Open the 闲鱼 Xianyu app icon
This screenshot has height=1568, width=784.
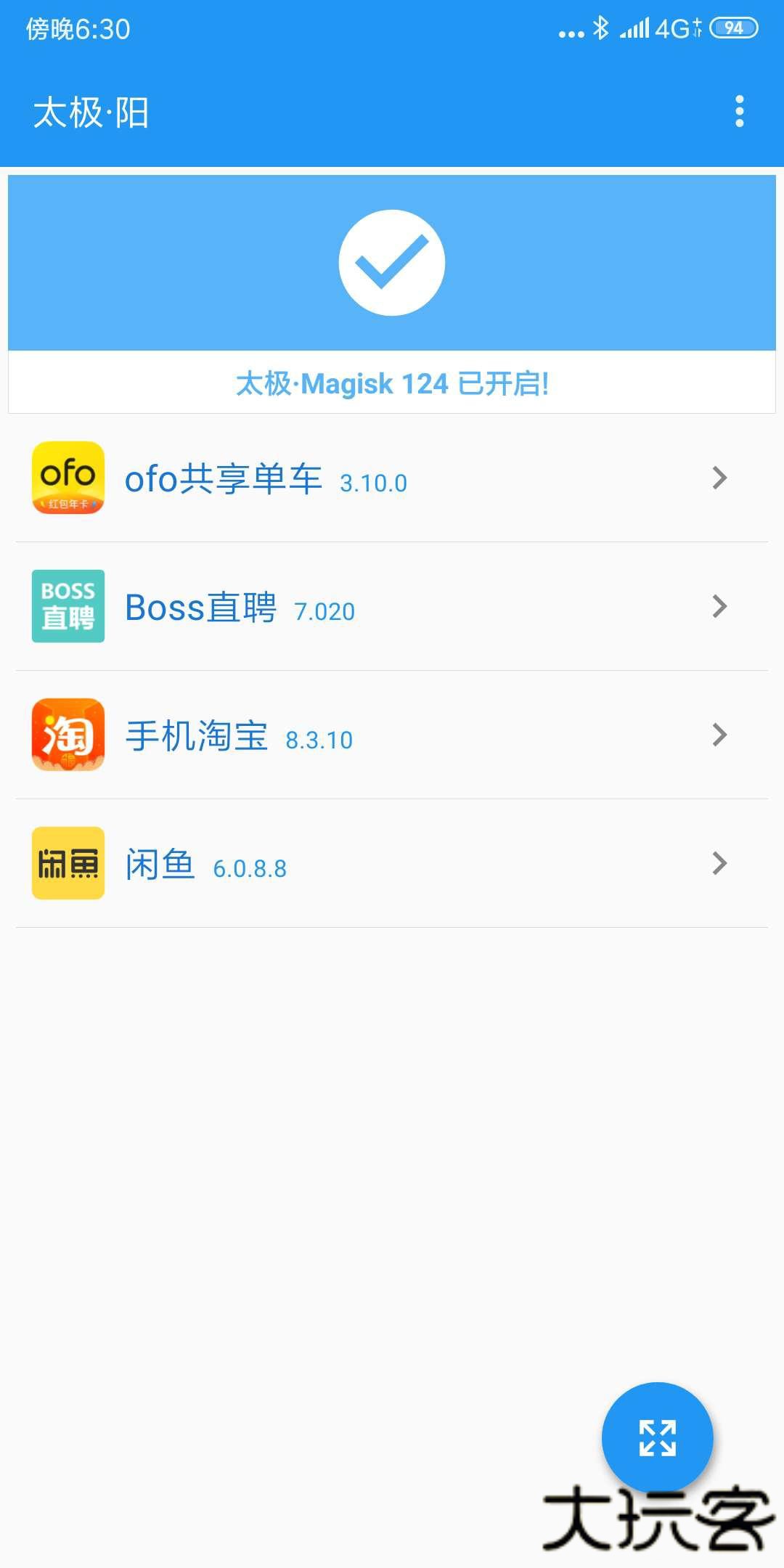(68, 864)
